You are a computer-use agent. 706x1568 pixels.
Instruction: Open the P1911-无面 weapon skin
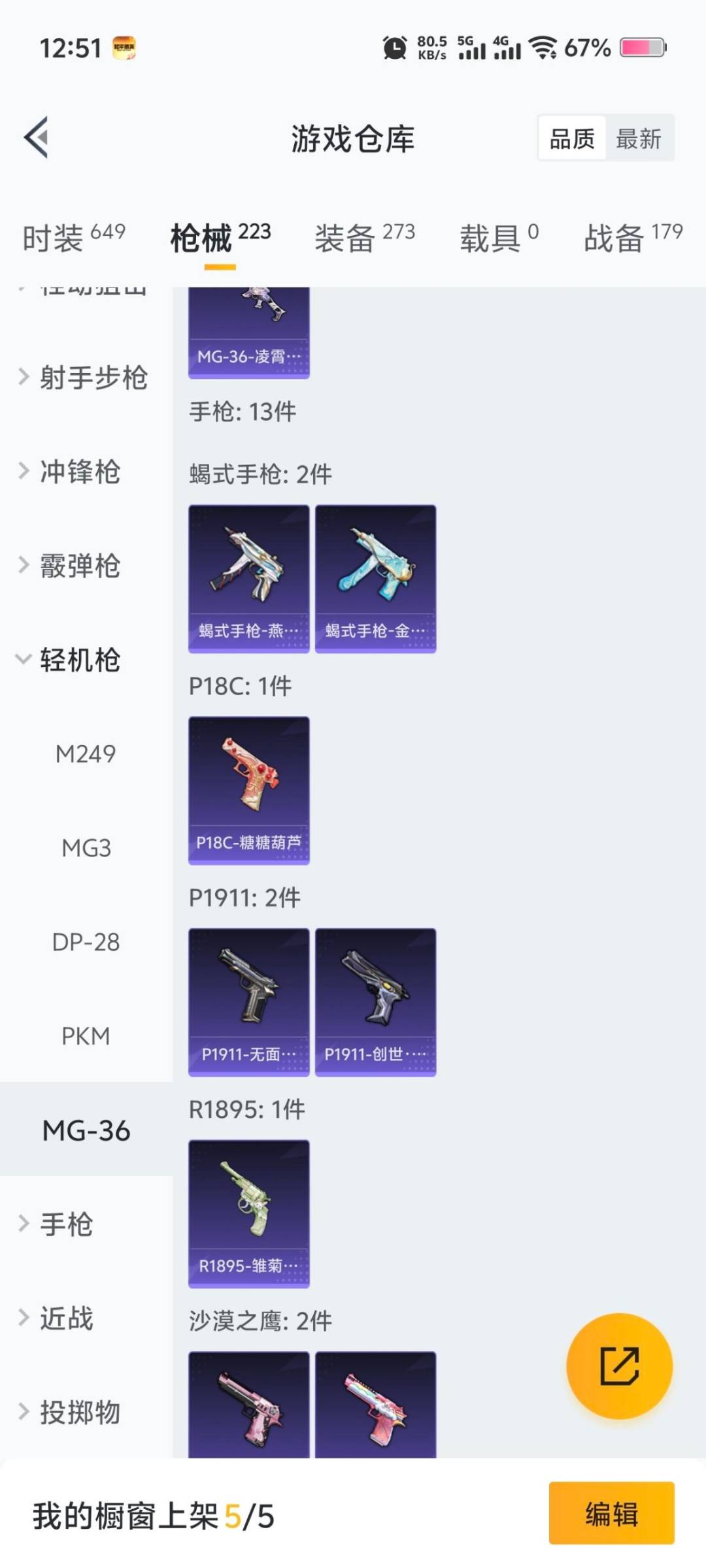point(248,998)
